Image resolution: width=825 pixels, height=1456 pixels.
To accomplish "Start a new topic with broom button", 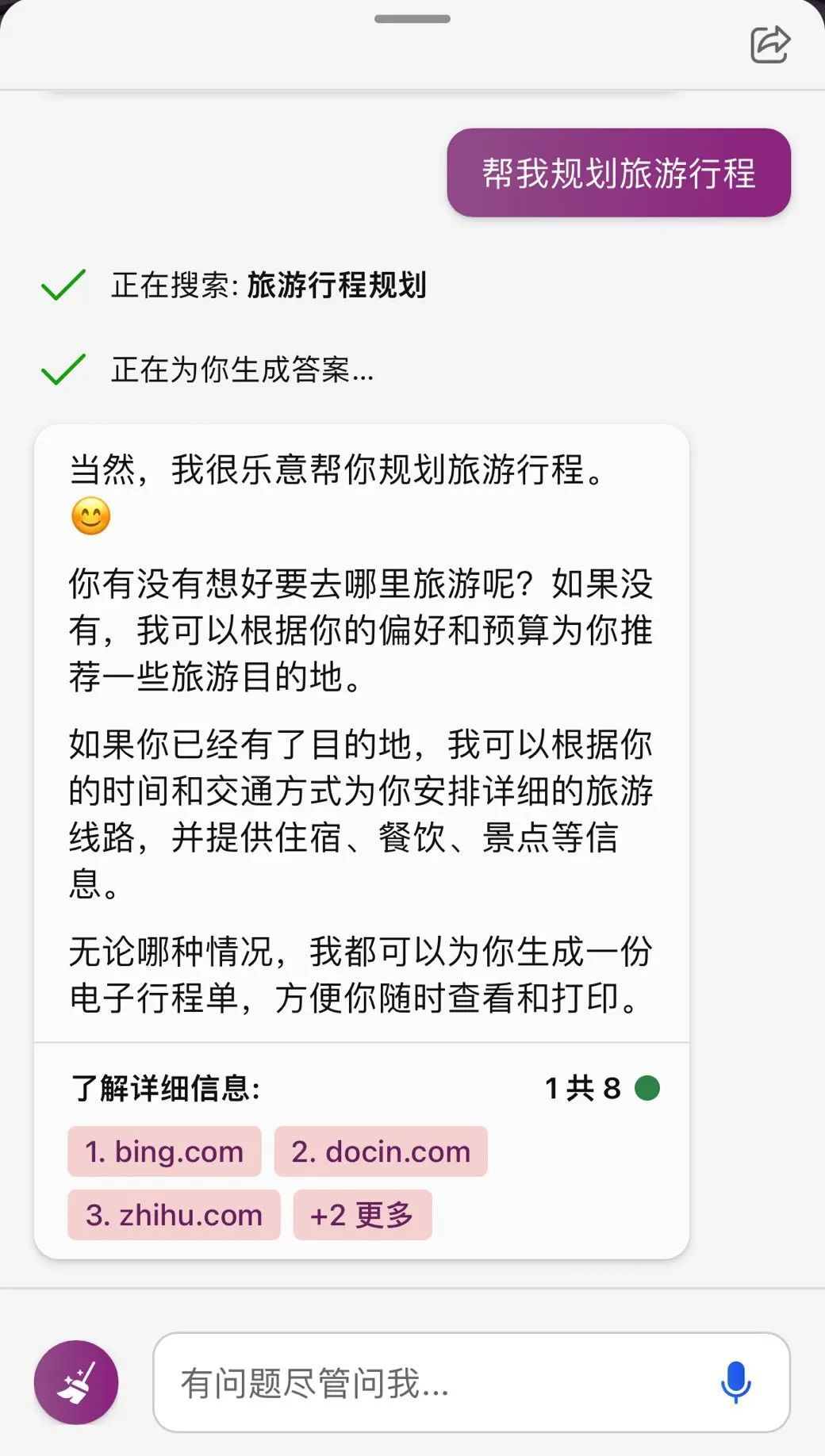I will coord(76,1382).
